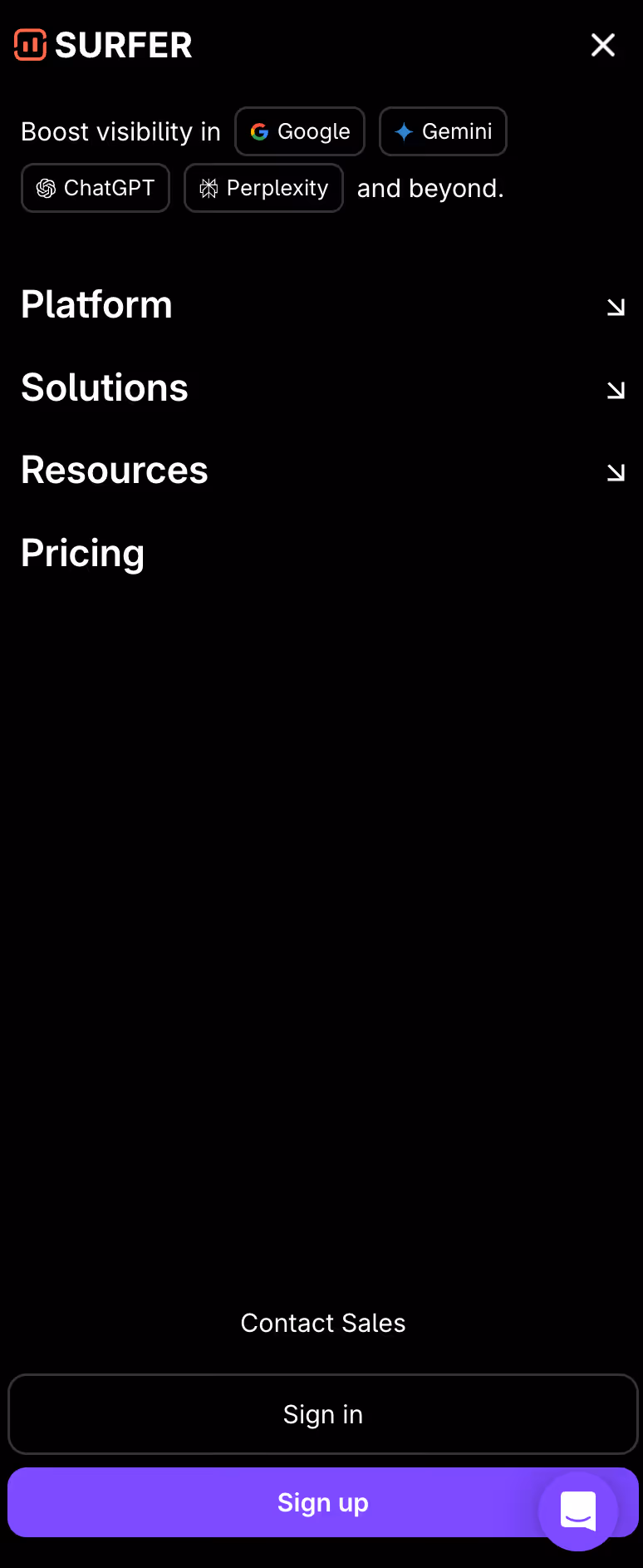The height and width of the screenshot is (1568, 643).
Task: Expand the Platform menu section
Action: tap(615, 307)
